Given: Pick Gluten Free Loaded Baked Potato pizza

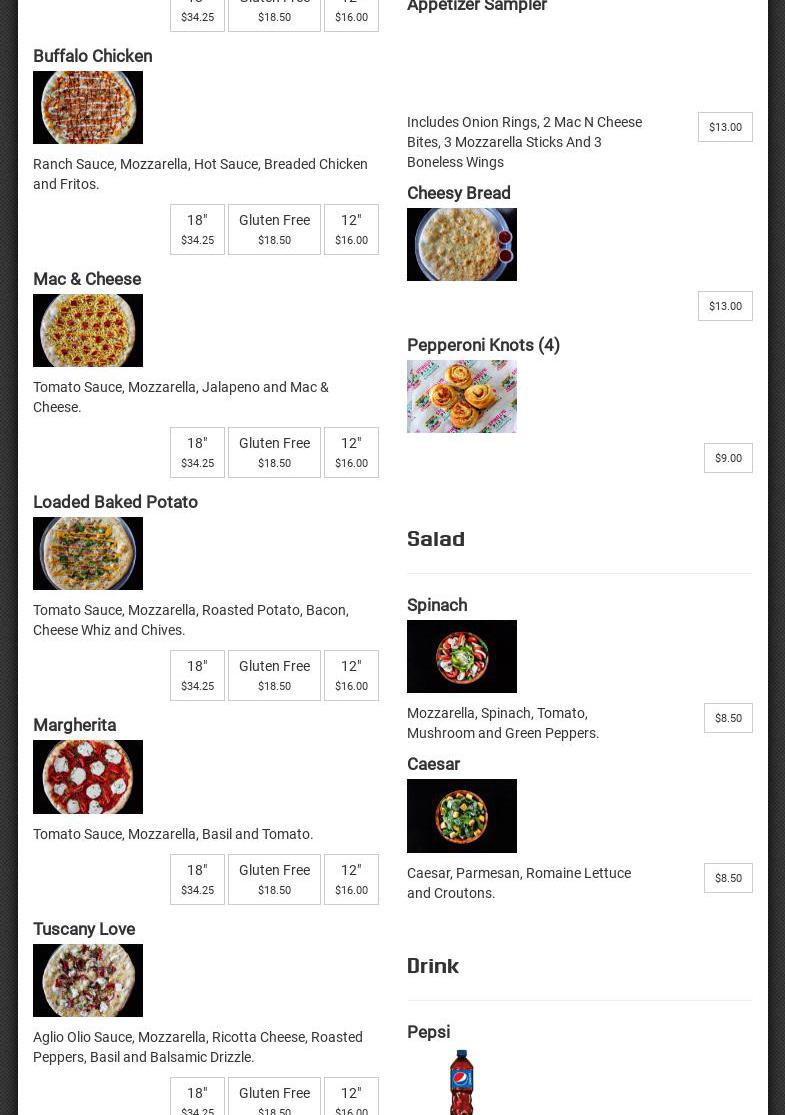Looking at the screenshot, I should coord(274,675).
